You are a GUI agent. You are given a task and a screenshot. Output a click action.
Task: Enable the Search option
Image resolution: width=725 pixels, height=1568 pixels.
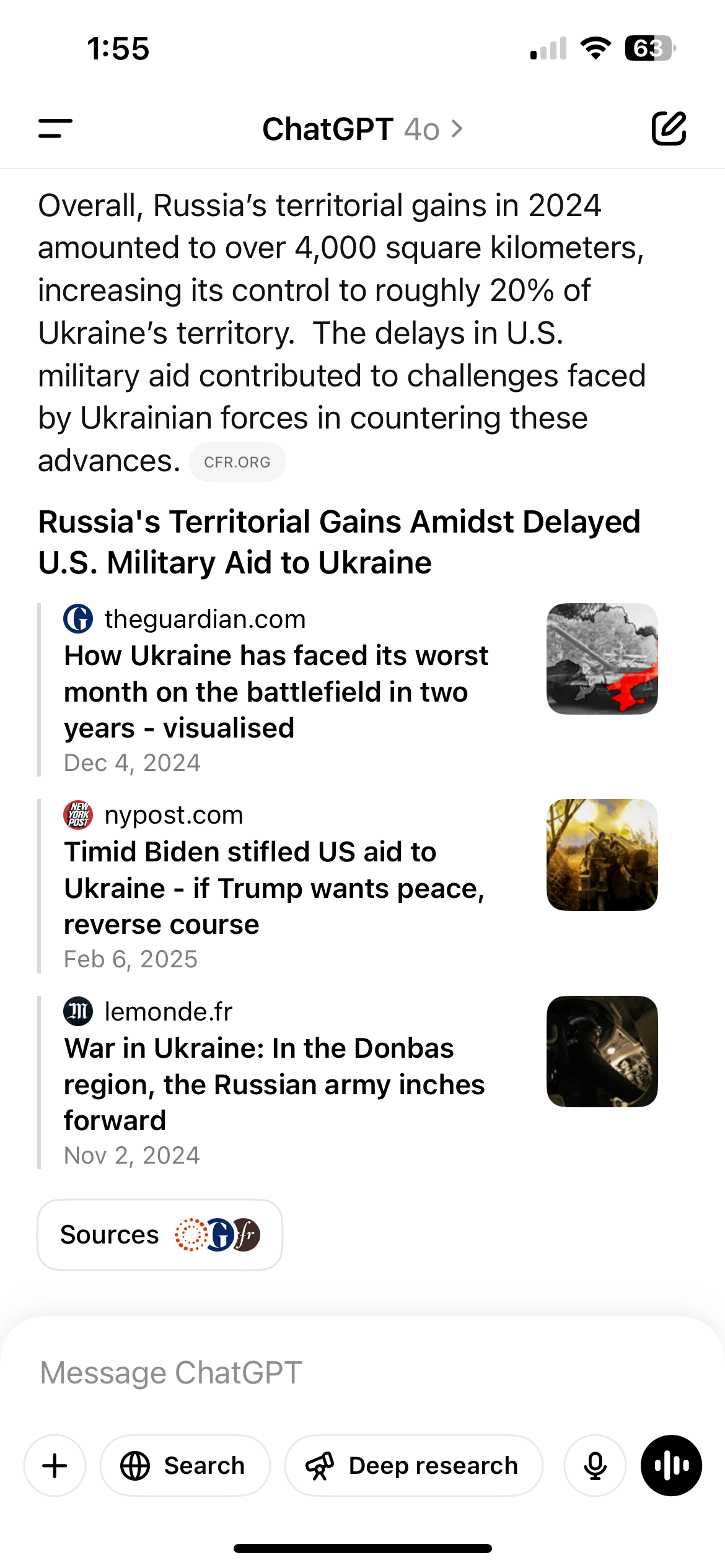point(185,1466)
